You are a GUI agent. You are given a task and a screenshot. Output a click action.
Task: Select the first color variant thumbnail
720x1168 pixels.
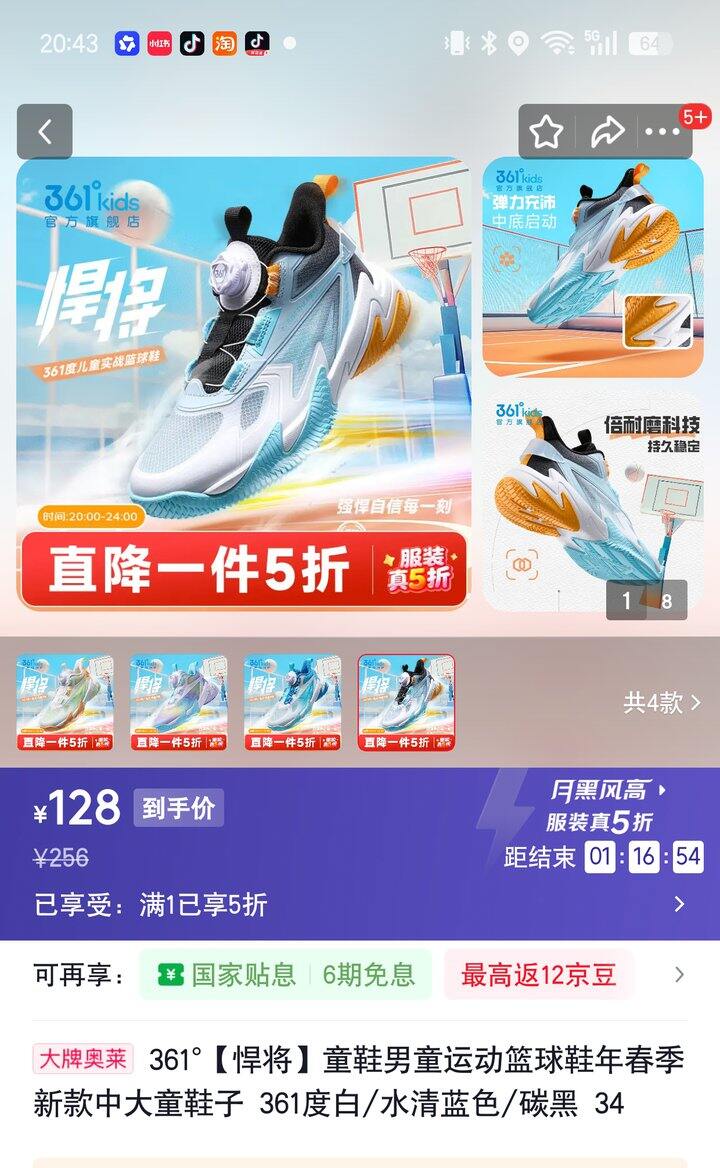pos(66,702)
